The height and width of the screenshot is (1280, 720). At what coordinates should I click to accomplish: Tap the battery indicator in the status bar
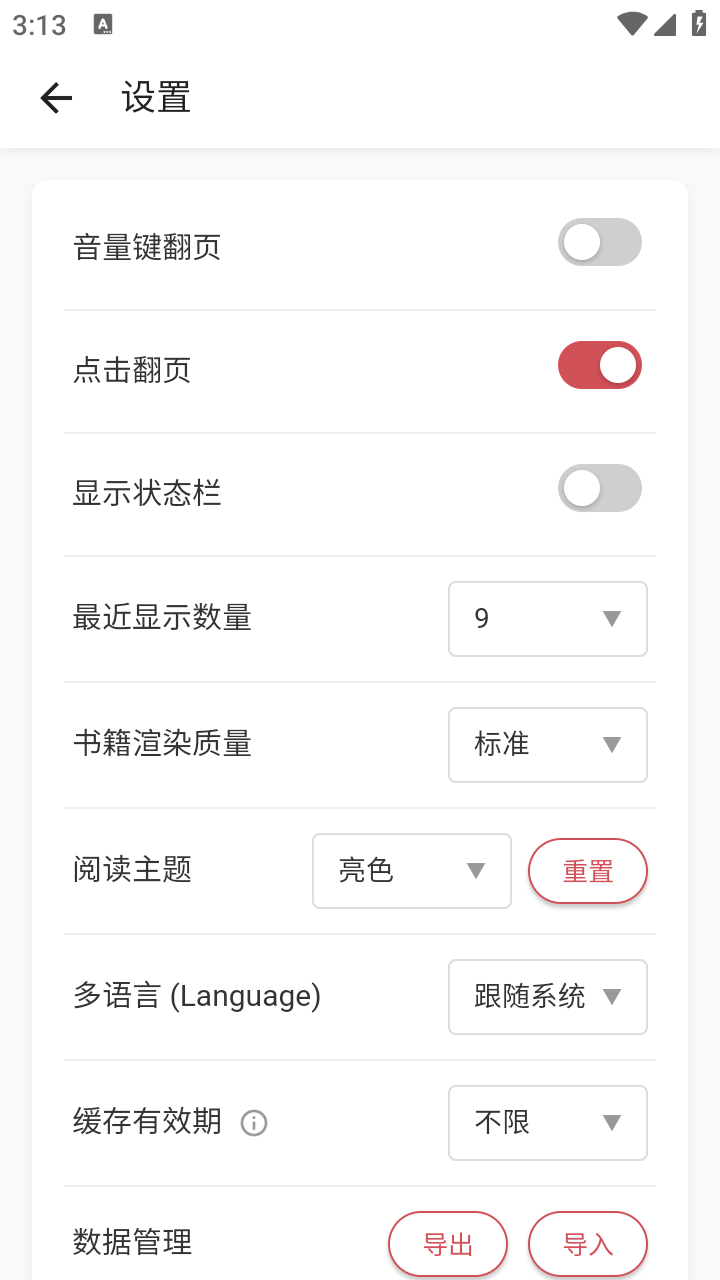pos(699,25)
